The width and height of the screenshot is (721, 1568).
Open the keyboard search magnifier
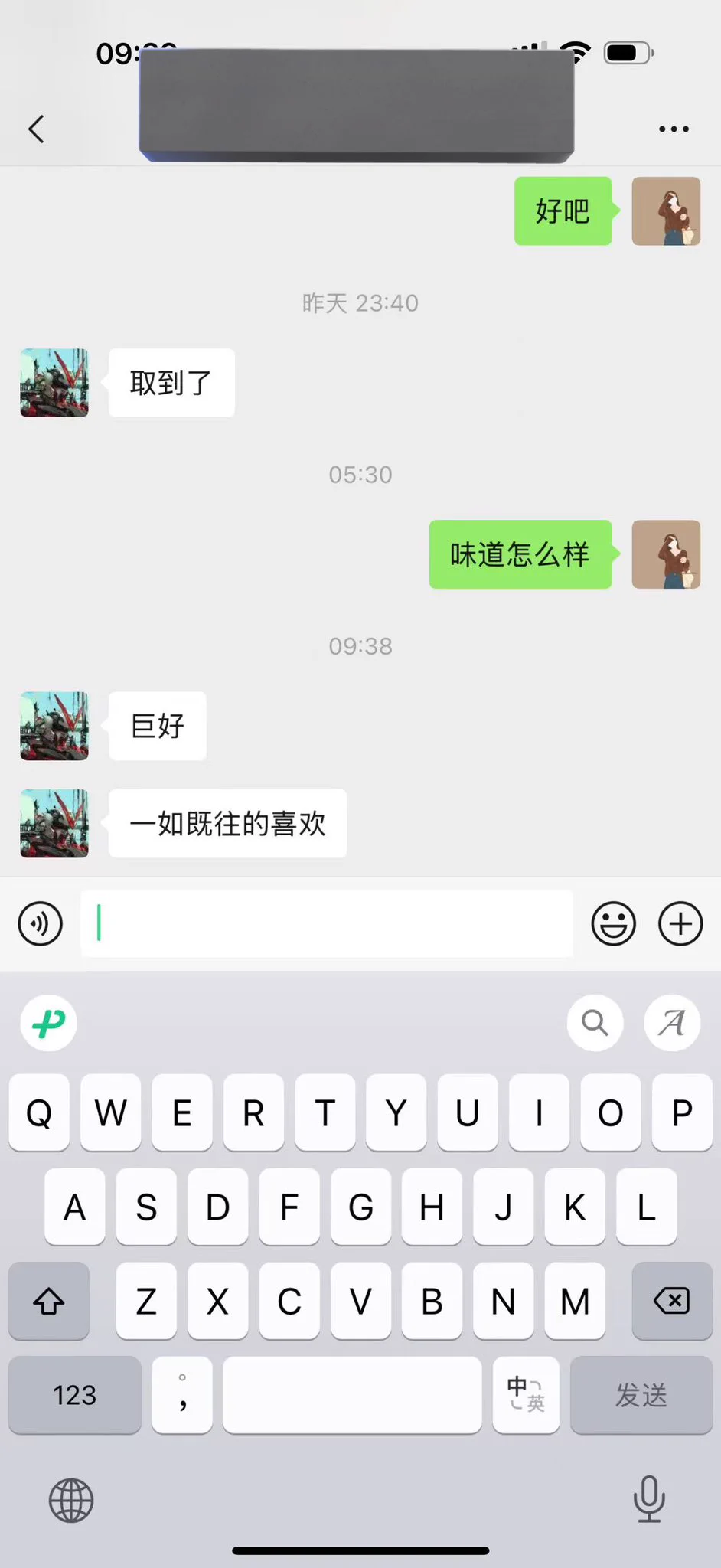[595, 1023]
